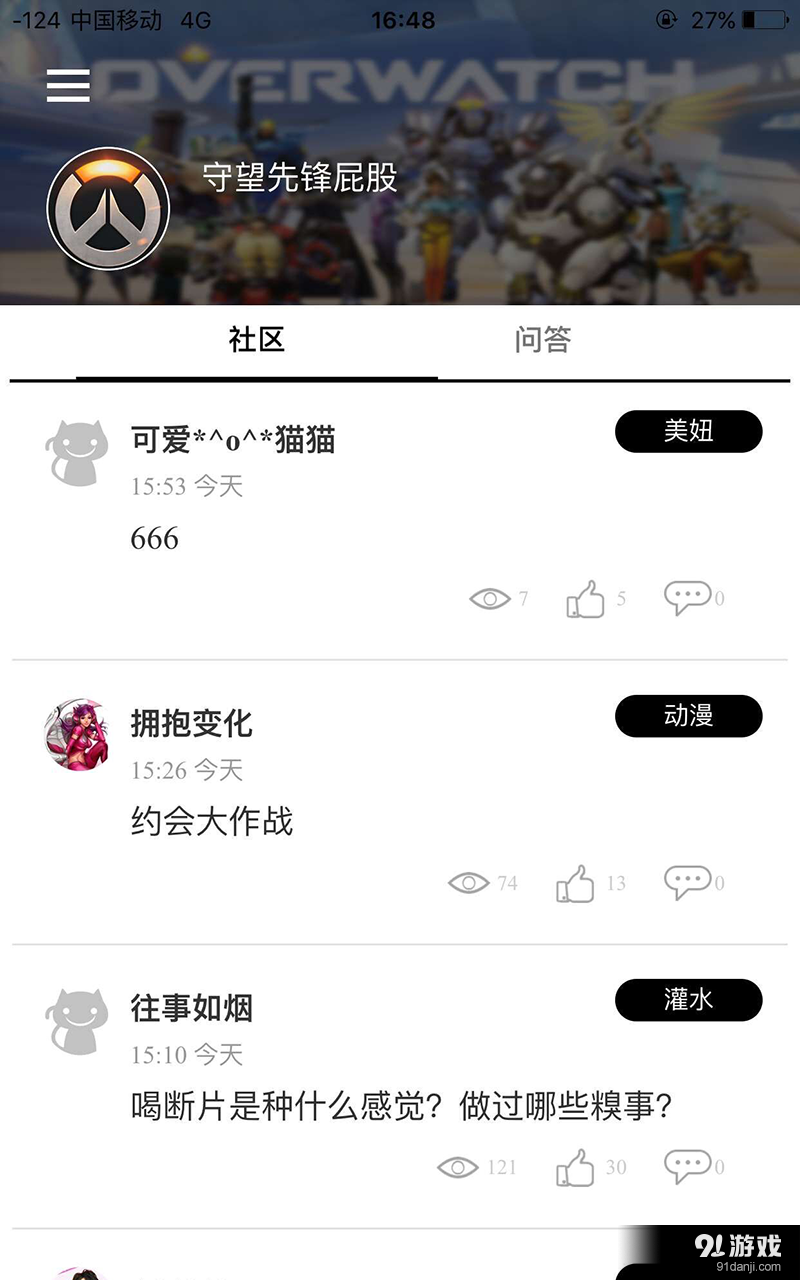Select the 社区 tab
The height and width of the screenshot is (1280, 800).
pos(256,341)
